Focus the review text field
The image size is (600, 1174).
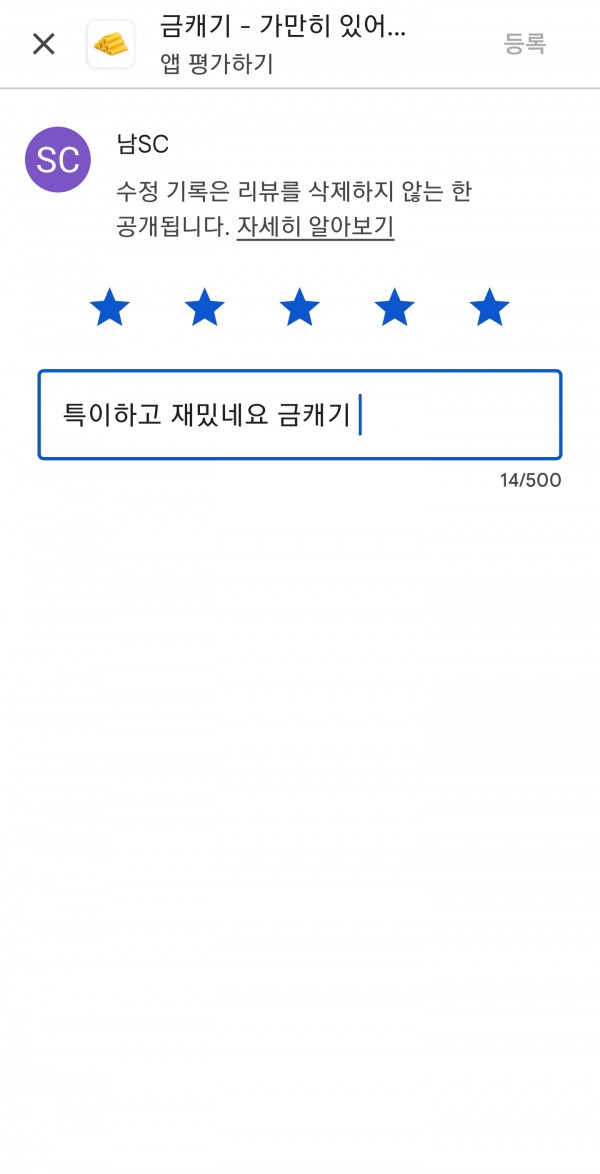pos(300,415)
